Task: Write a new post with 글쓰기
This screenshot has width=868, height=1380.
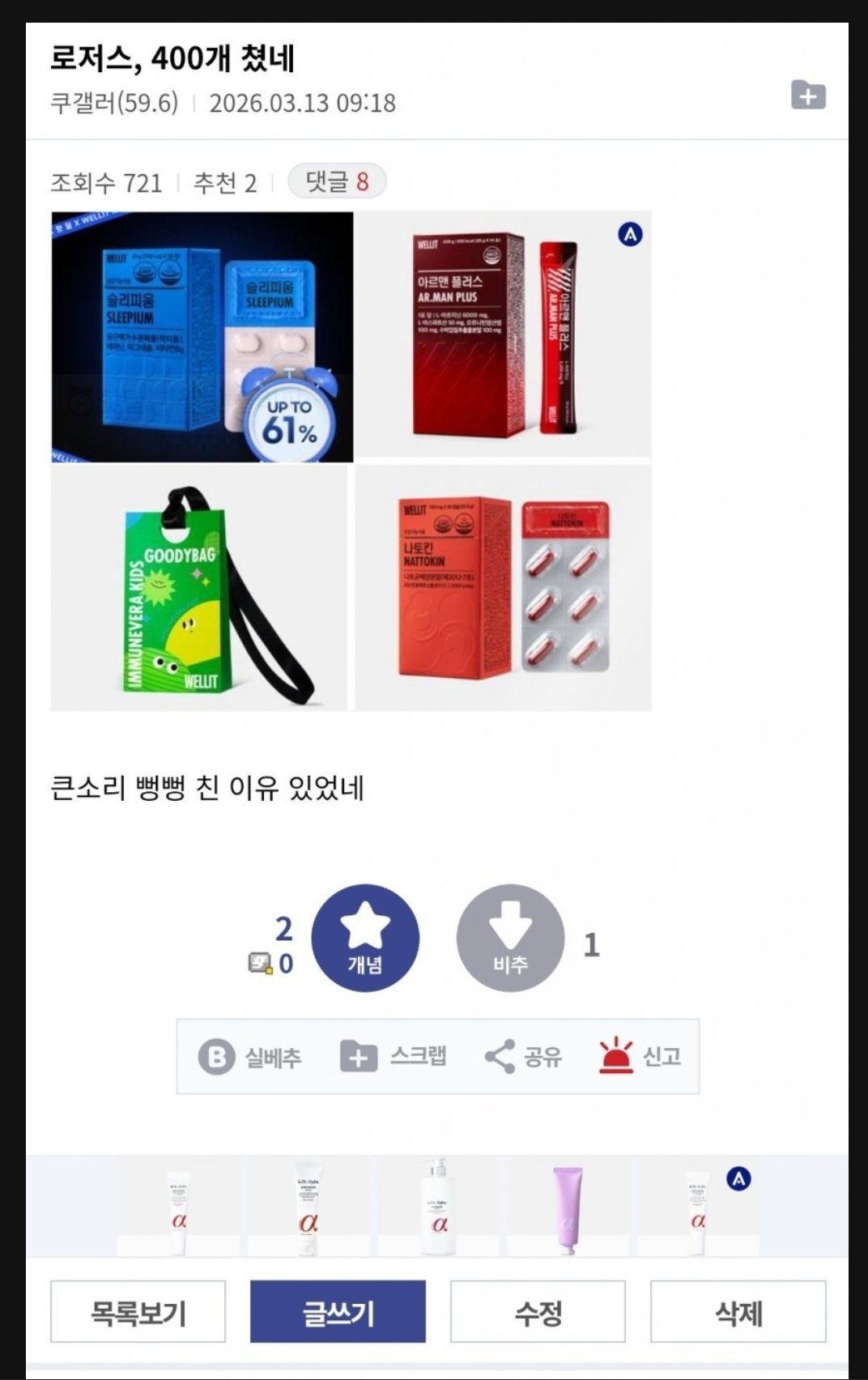Action: [x=338, y=1312]
